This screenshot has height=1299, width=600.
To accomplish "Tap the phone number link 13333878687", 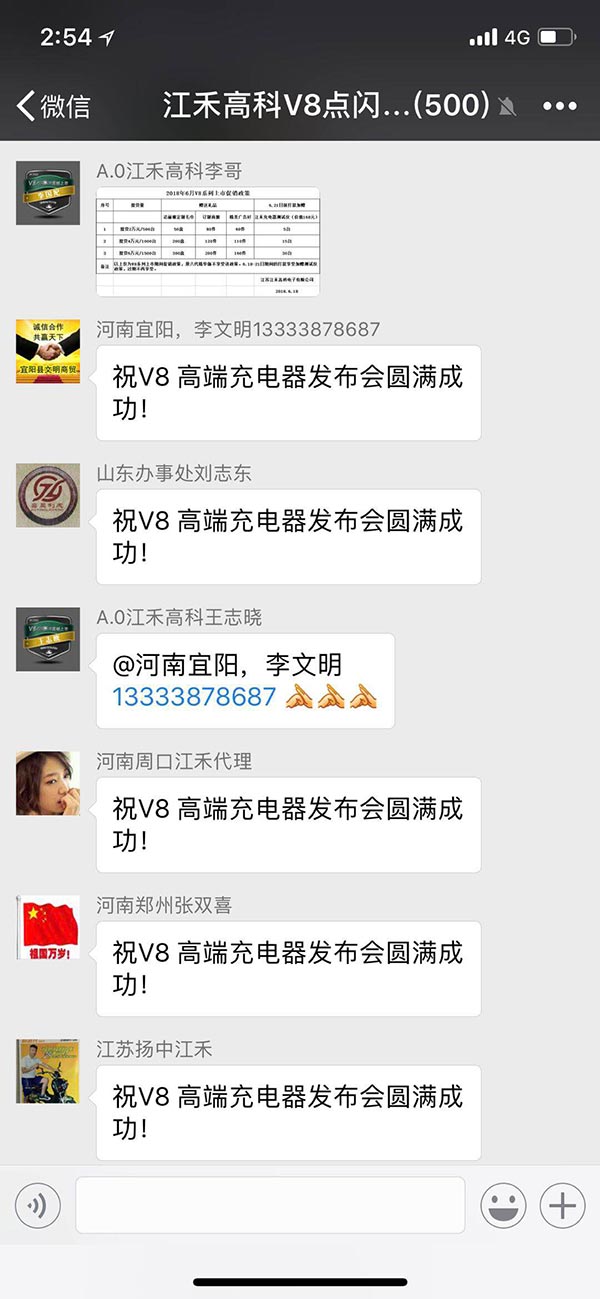I will [194, 696].
